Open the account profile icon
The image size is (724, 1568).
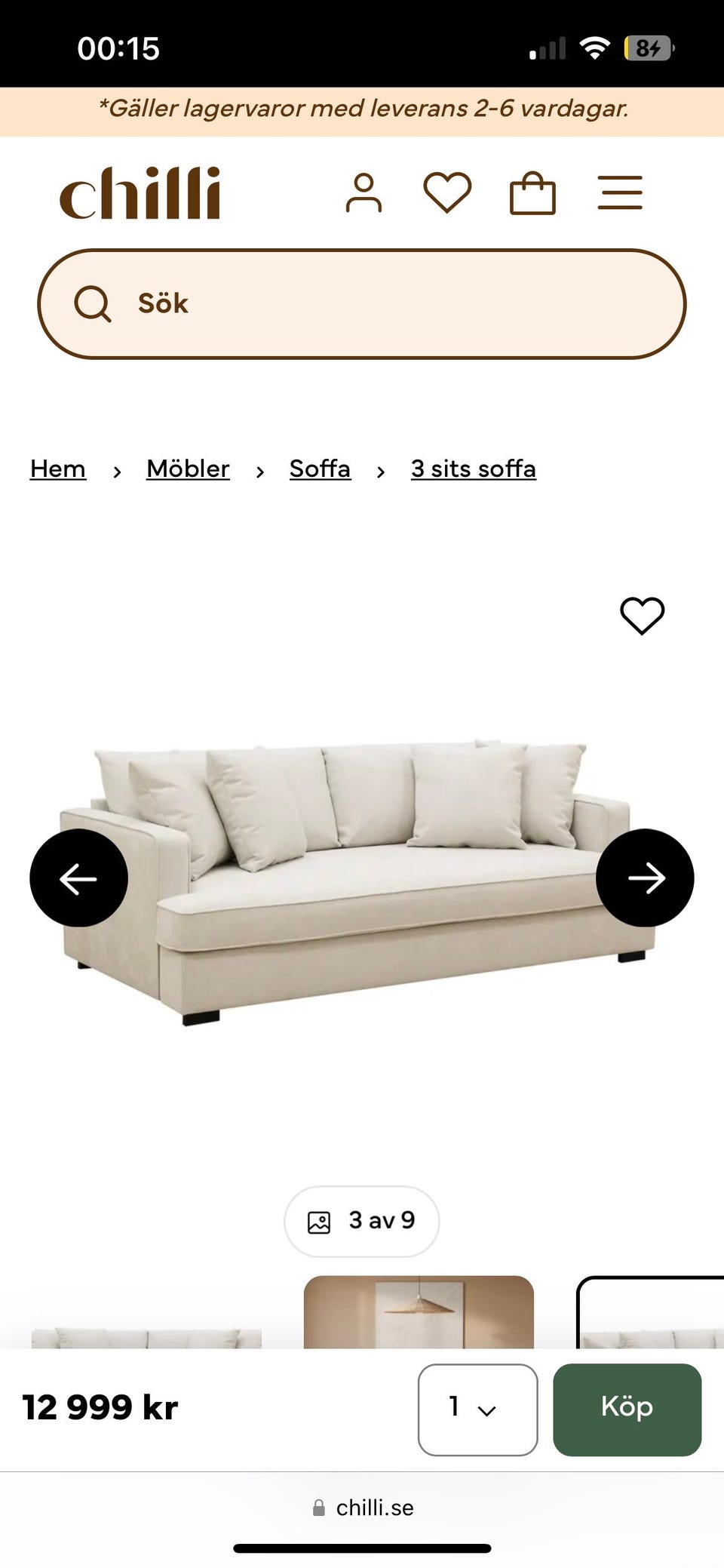tap(365, 193)
